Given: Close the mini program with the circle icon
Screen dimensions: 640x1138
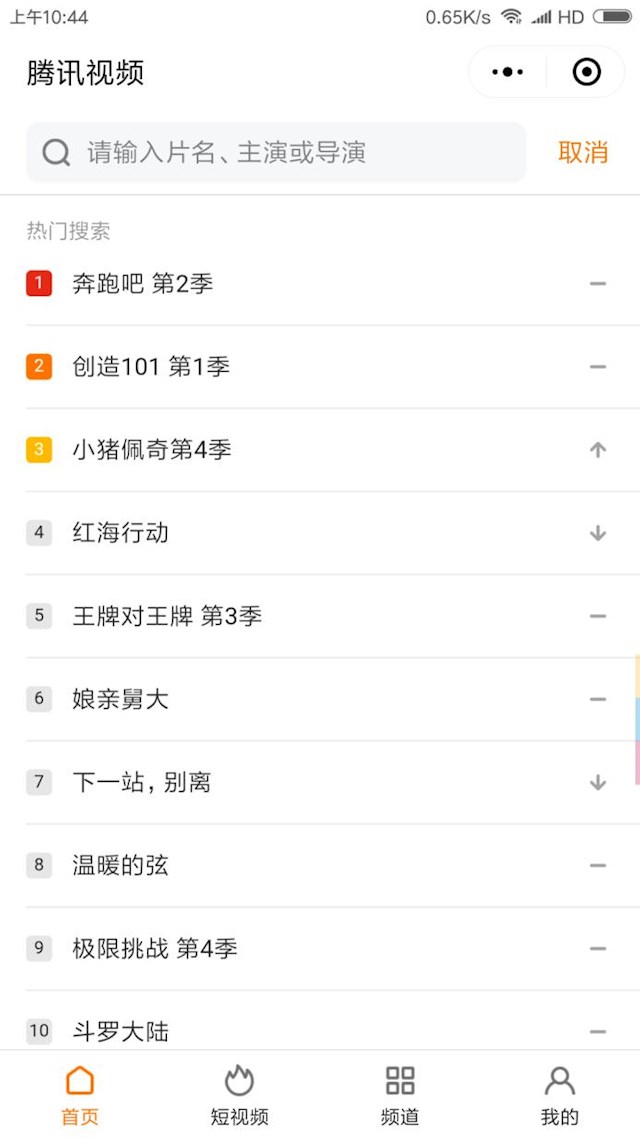Looking at the screenshot, I should pos(586,72).
